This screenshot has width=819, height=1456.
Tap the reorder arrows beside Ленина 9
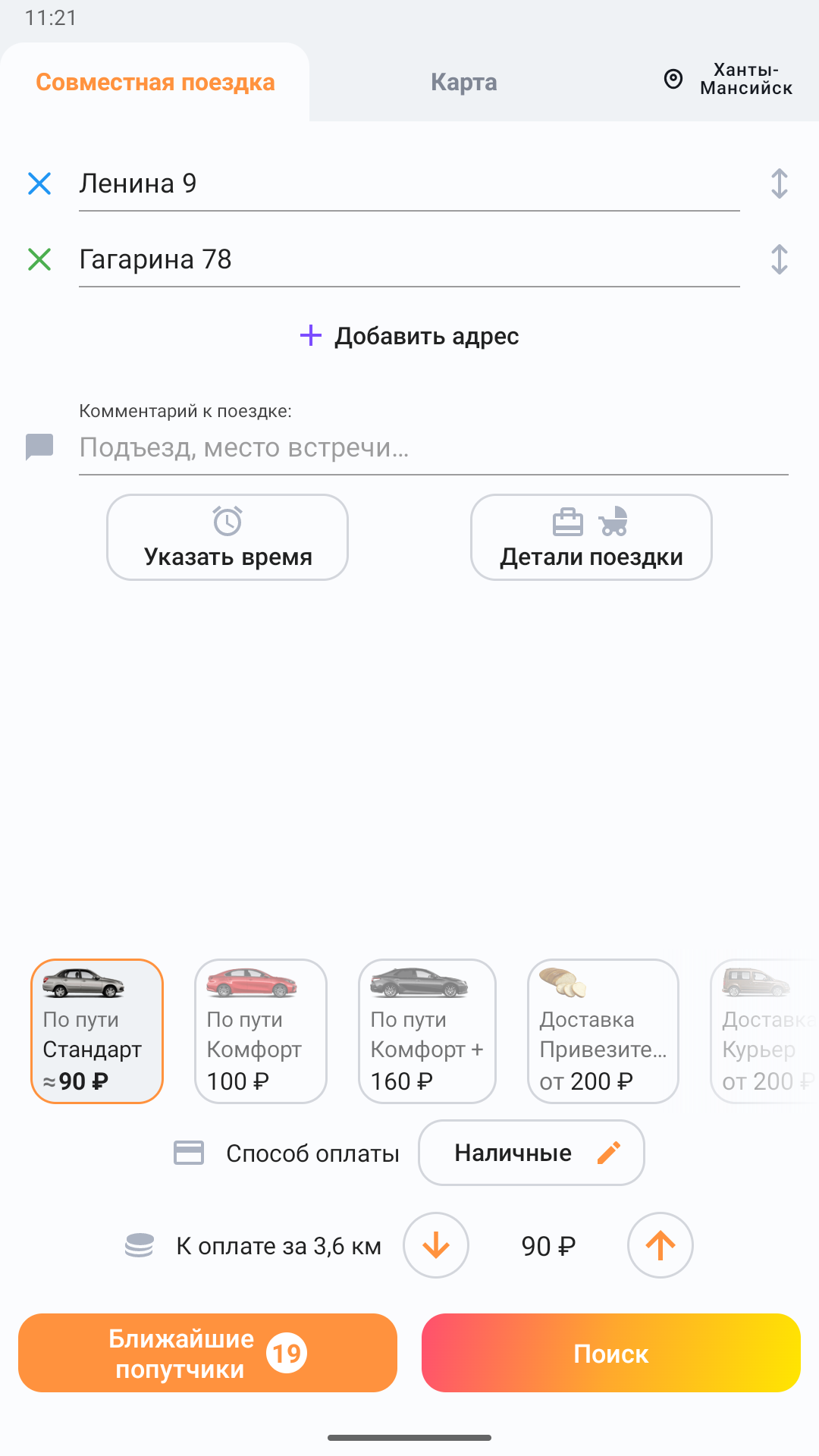pyautogui.click(x=779, y=184)
